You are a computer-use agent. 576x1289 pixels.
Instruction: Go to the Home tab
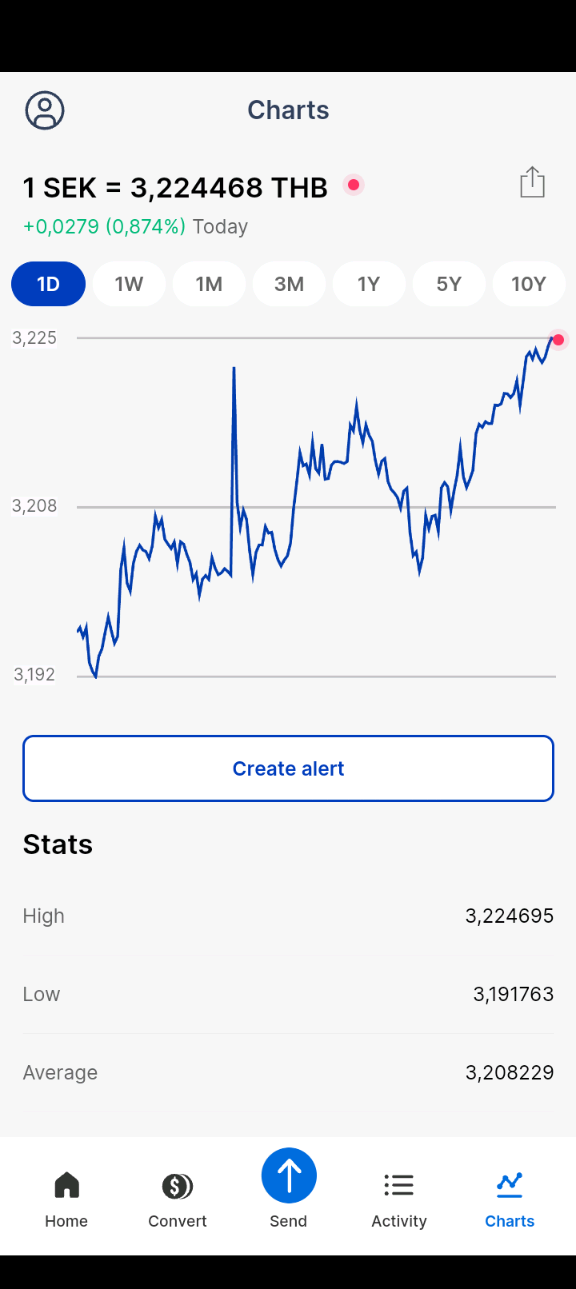pyautogui.click(x=66, y=1199)
